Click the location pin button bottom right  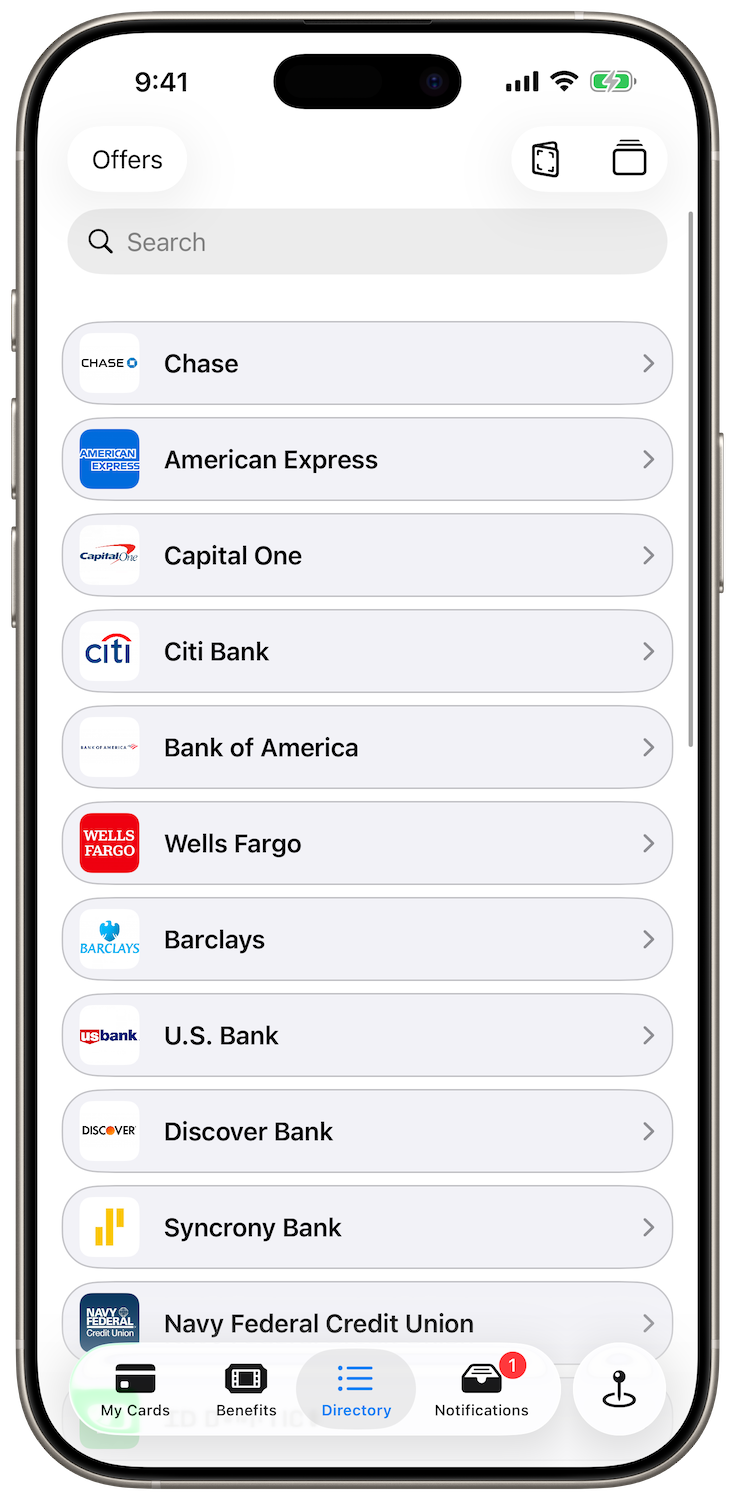click(619, 1389)
